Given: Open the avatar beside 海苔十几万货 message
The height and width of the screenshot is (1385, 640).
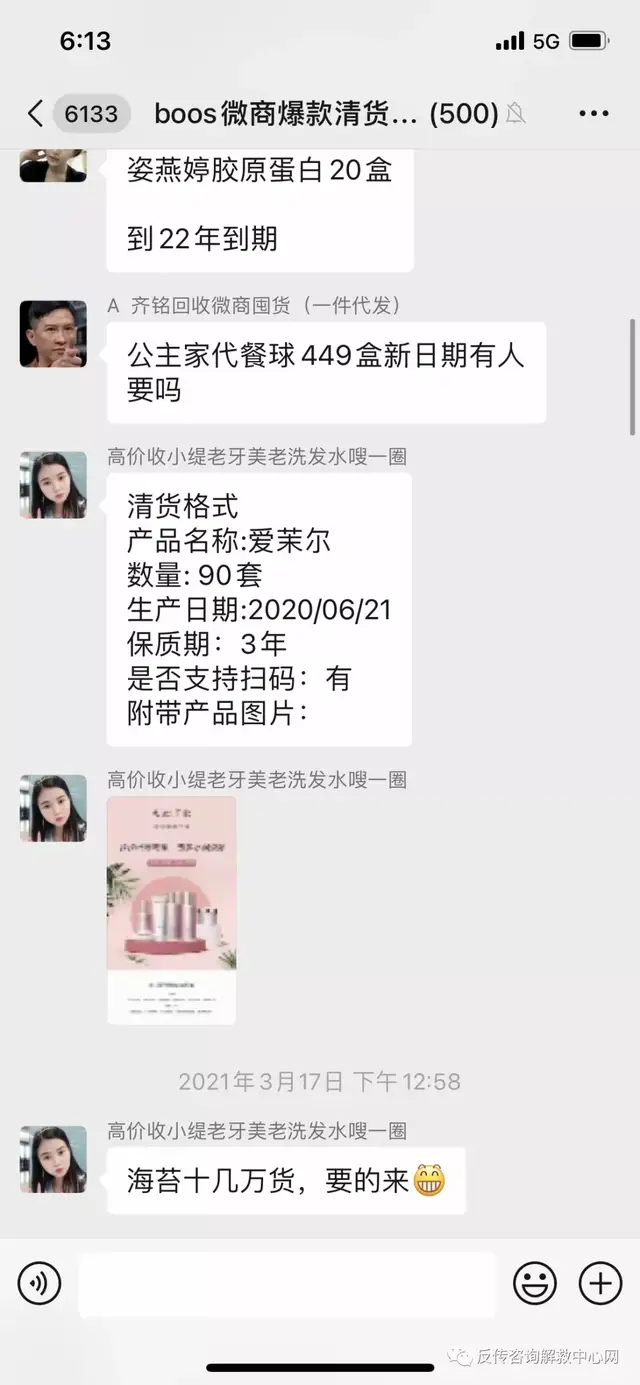Looking at the screenshot, I should coord(53,1160).
